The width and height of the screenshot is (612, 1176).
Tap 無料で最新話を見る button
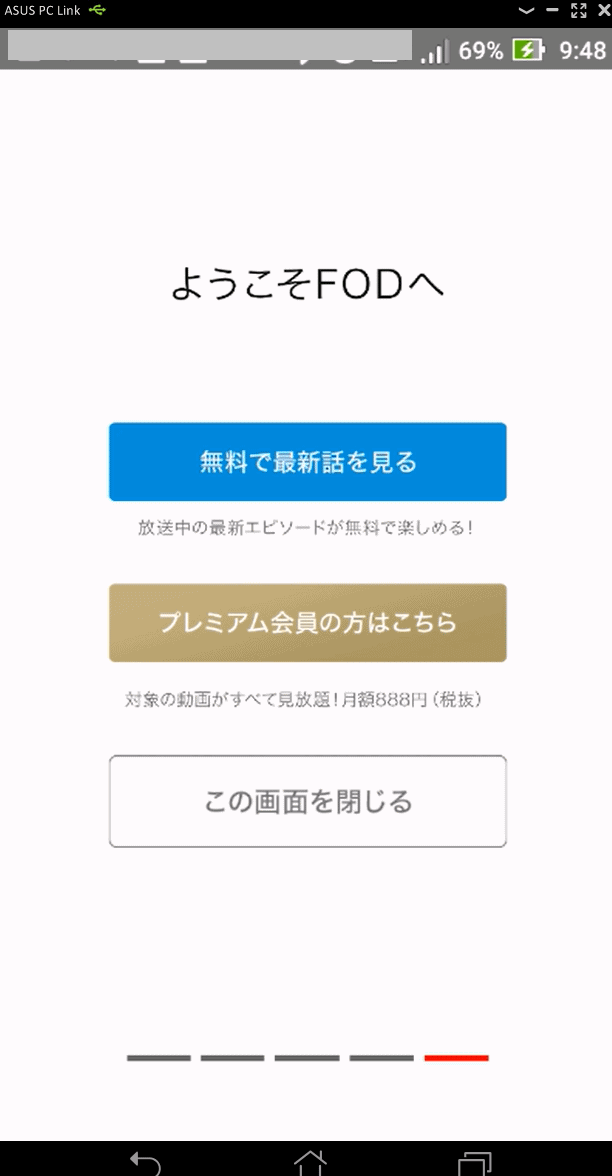point(308,461)
